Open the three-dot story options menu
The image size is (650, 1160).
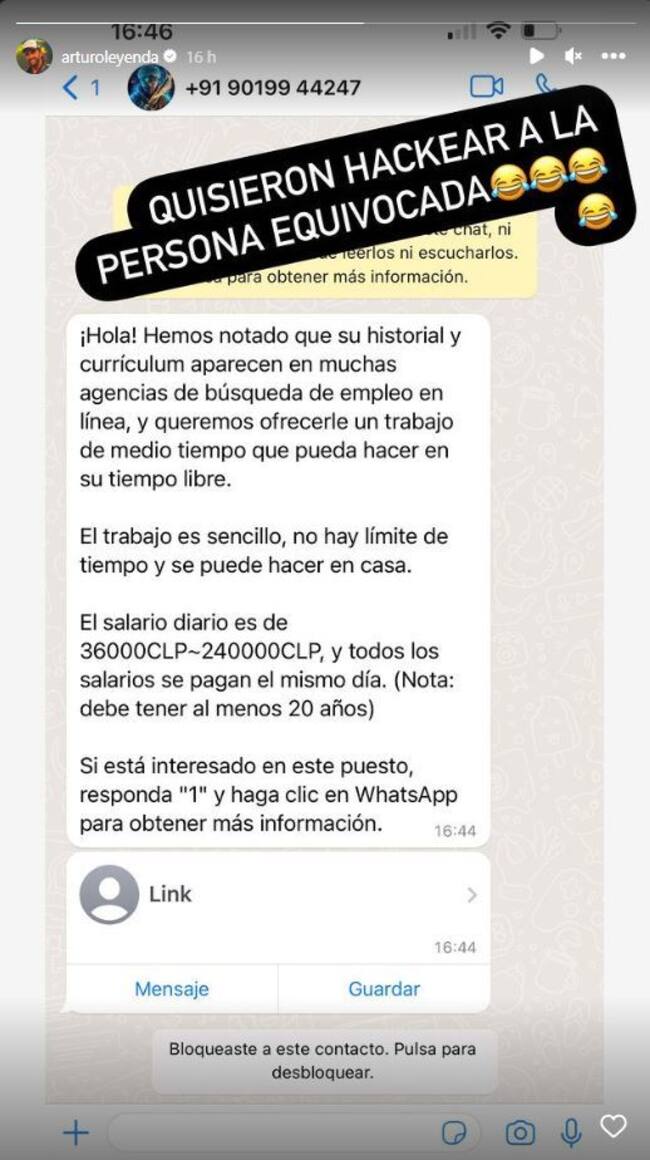[x=613, y=55]
